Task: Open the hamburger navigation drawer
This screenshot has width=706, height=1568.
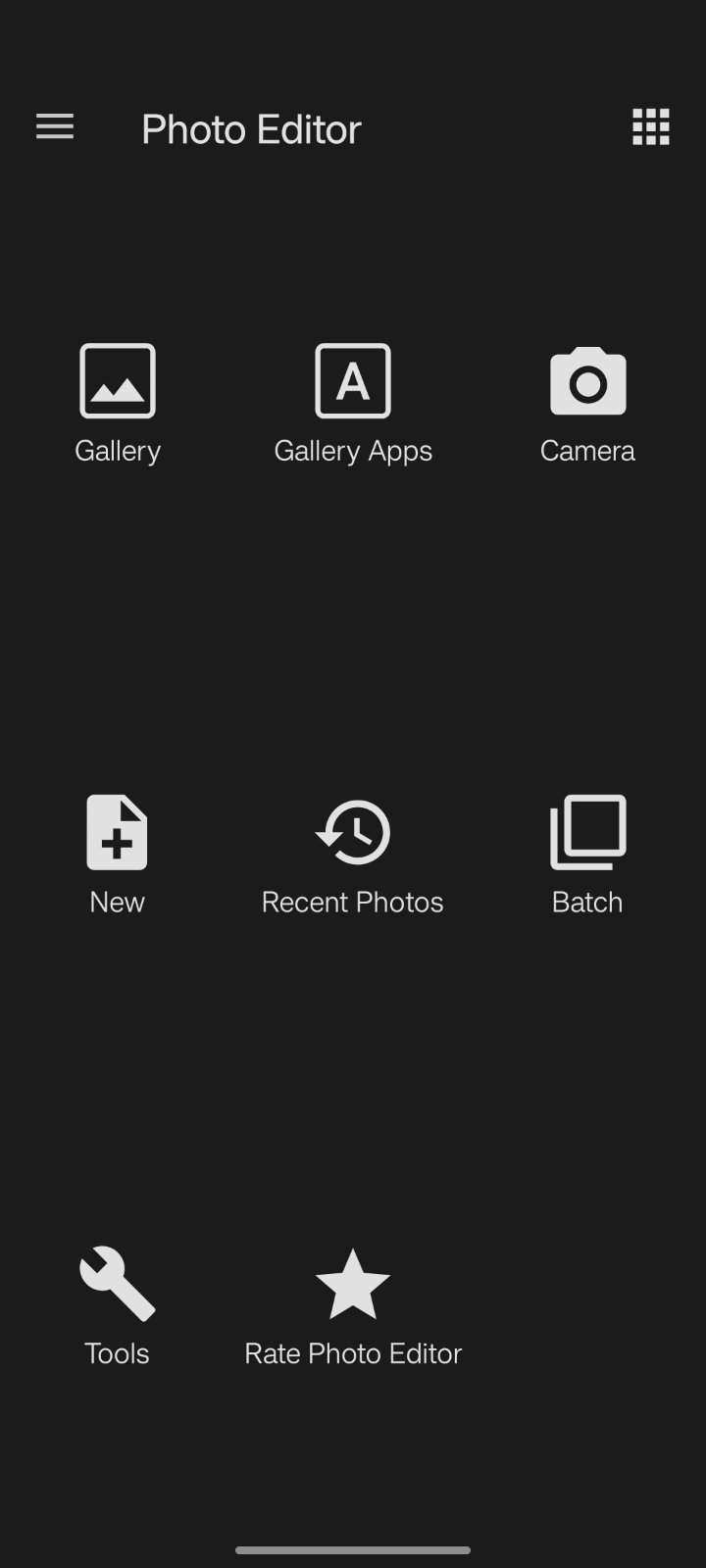Action: pyautogui.click(x=55, y=127)
